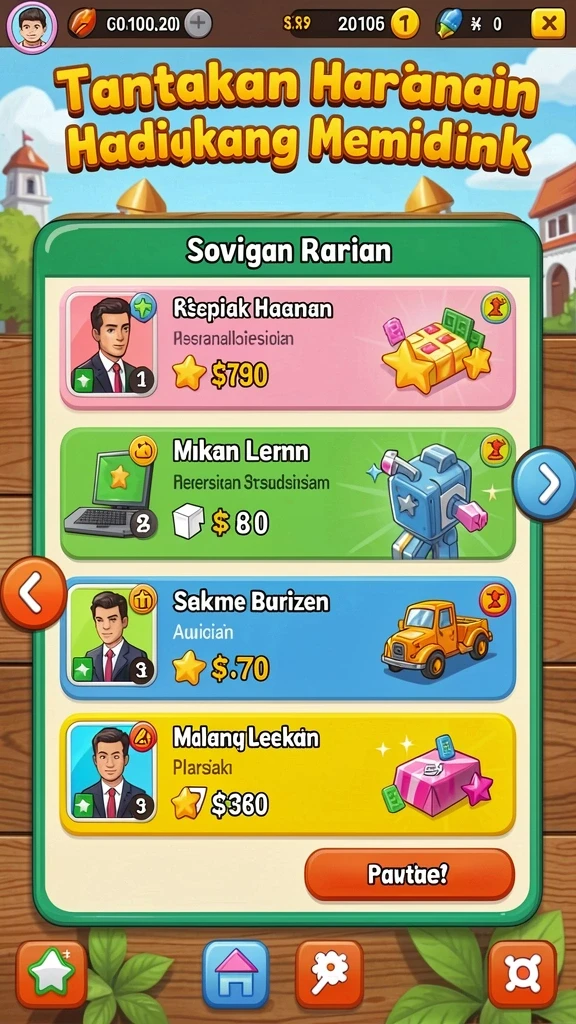Screen dimensions: 576x1024
Task: Go to the previous page arrow
Action: 33,593
